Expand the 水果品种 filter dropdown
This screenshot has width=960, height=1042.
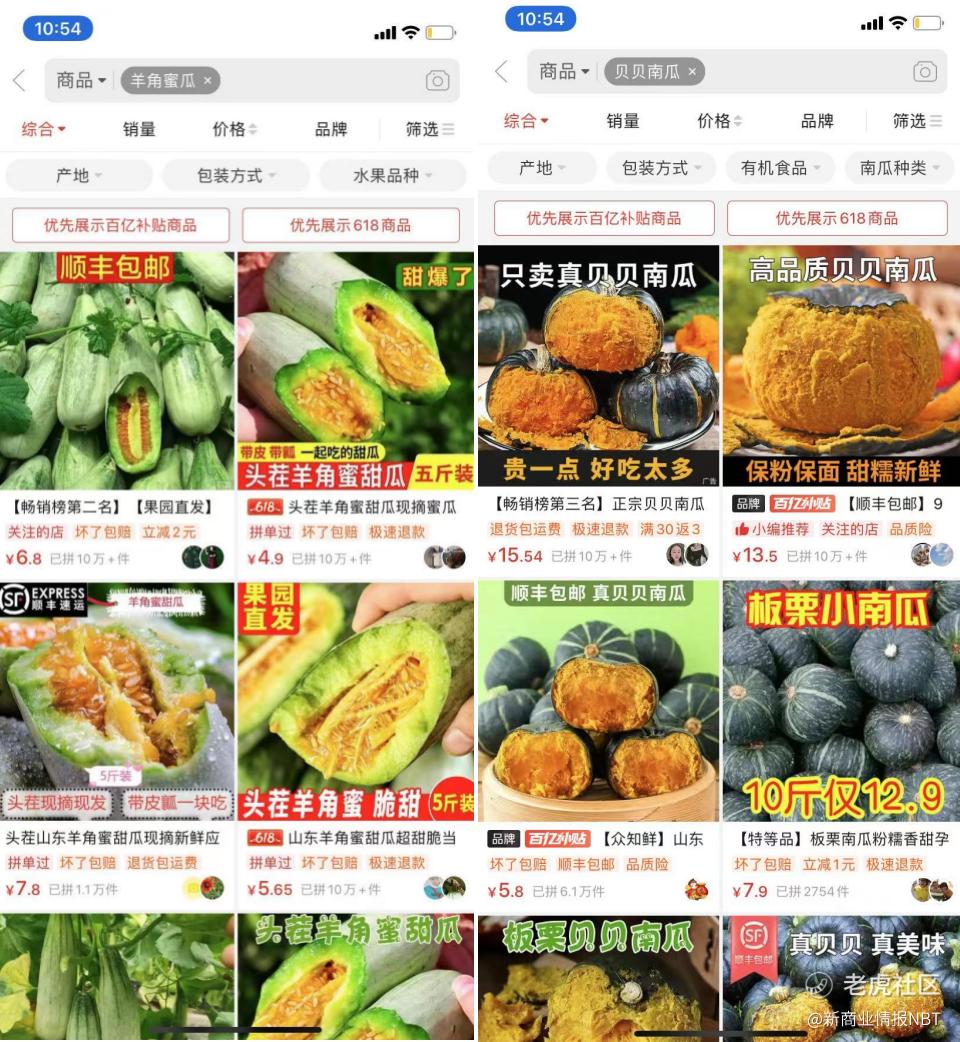click(393, 175)
